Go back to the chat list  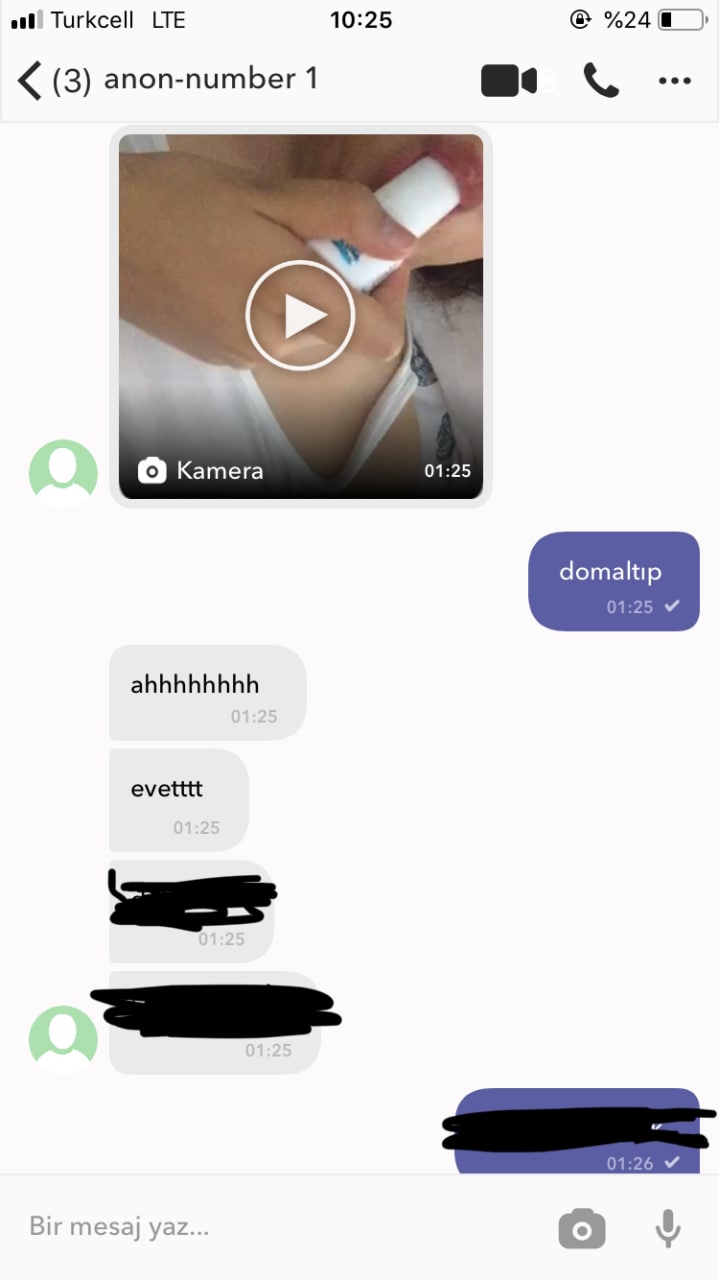click(30, 80)
